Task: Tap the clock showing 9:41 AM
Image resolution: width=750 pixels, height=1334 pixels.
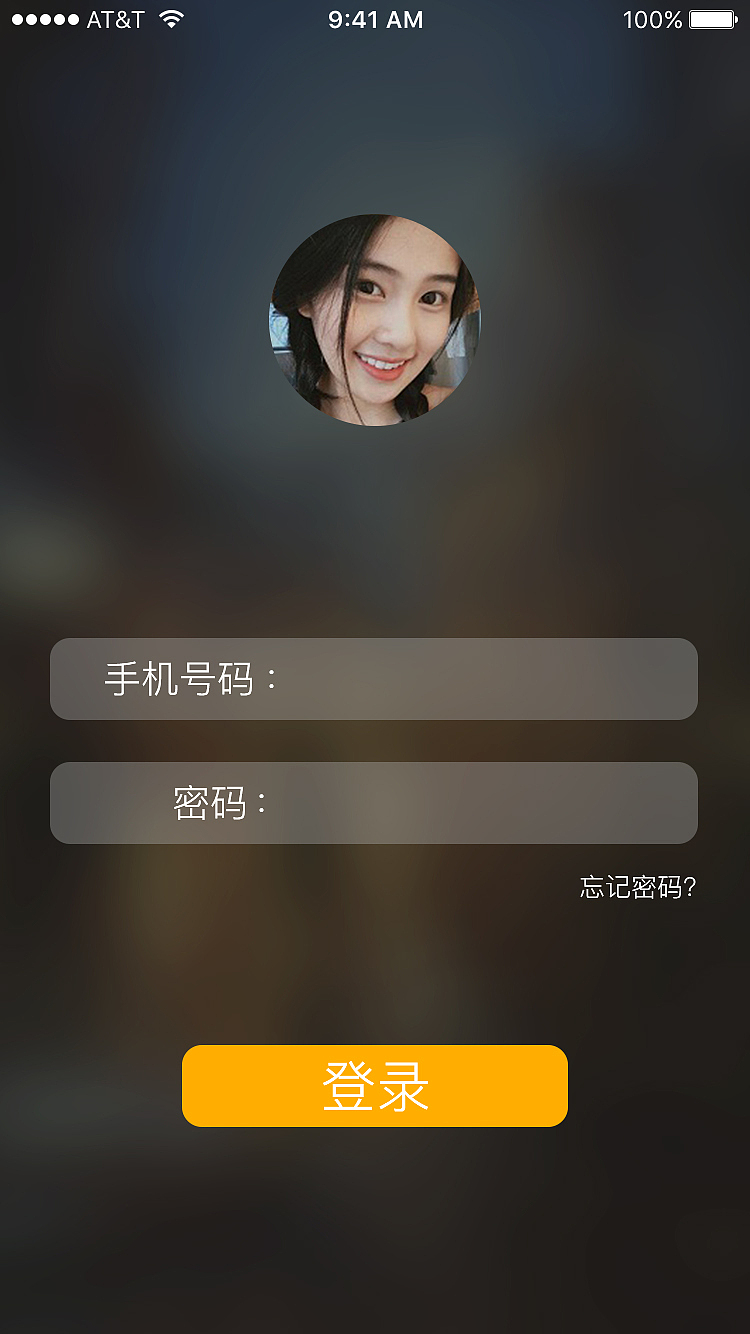Action: (x=375, y=18)
